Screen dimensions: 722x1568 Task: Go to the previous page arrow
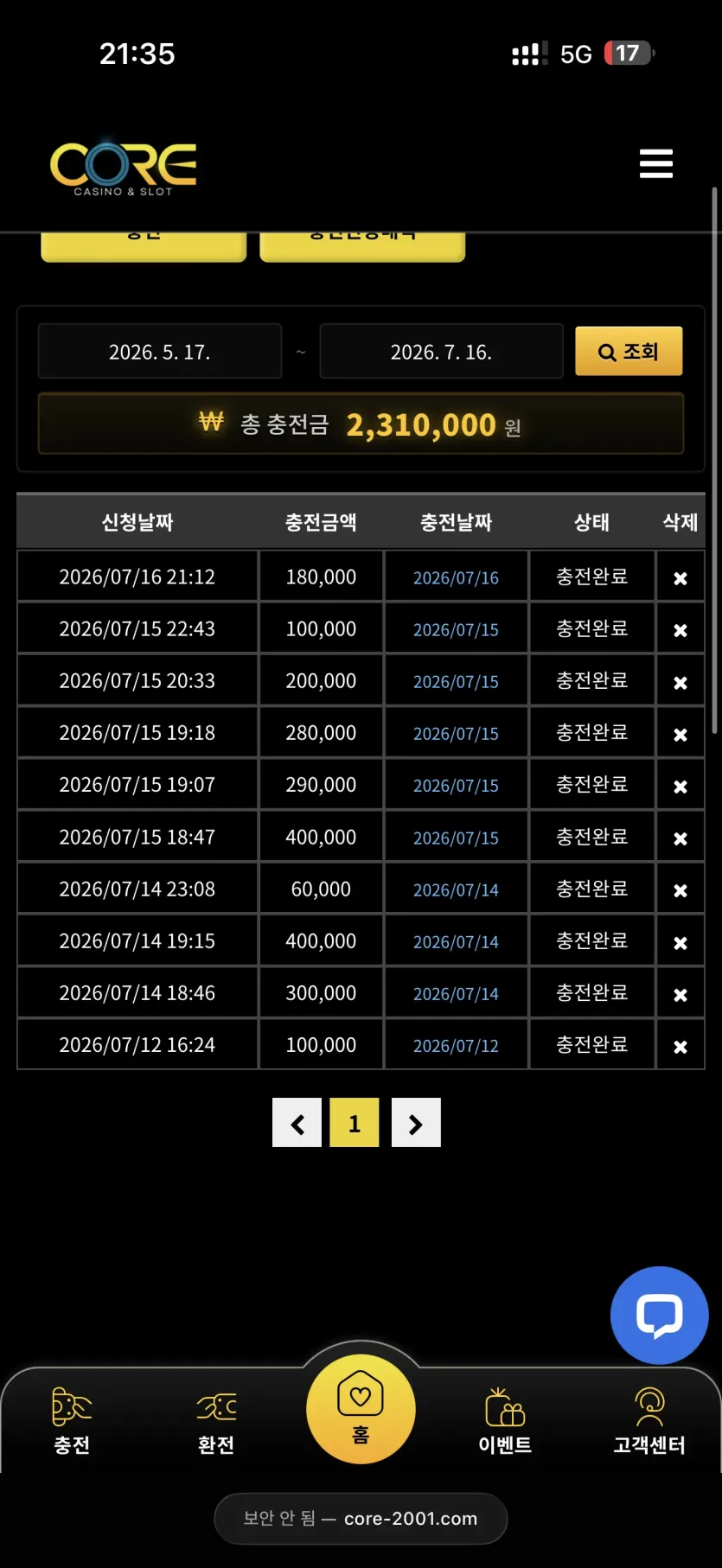(297, 1123)
